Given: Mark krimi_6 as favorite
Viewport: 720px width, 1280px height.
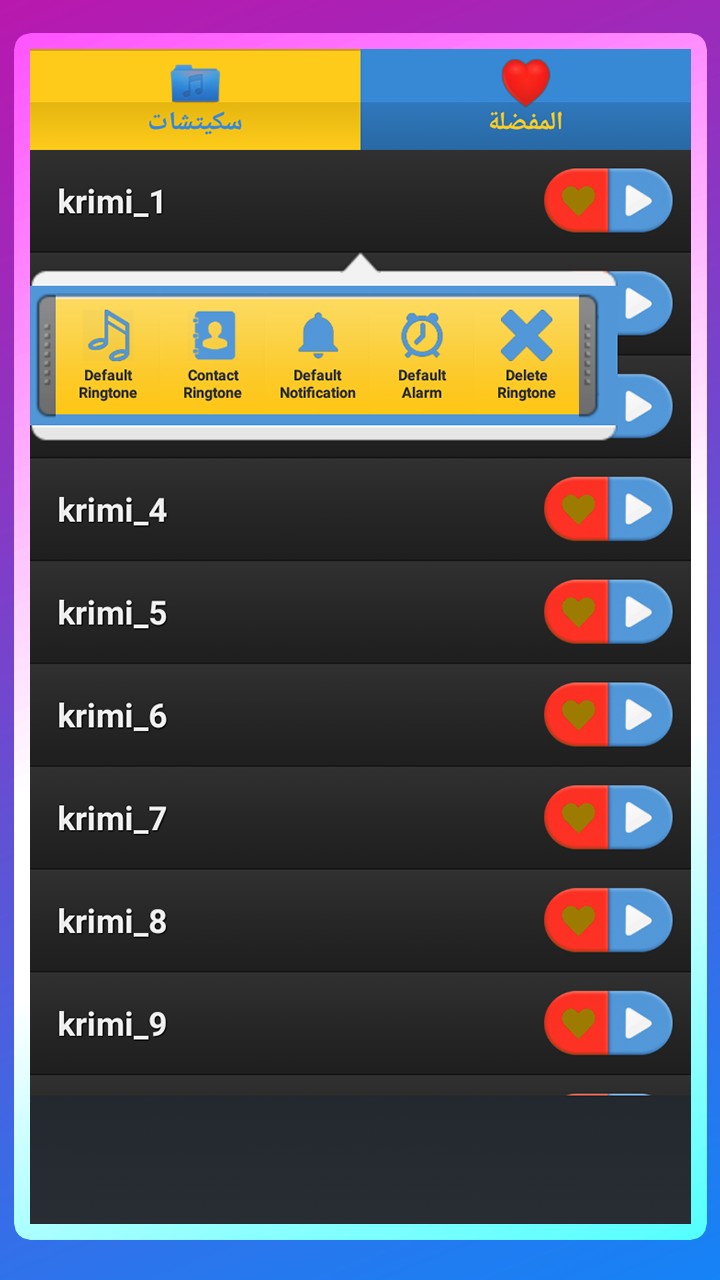Looking at the screenshot, I should coord(577,715).
